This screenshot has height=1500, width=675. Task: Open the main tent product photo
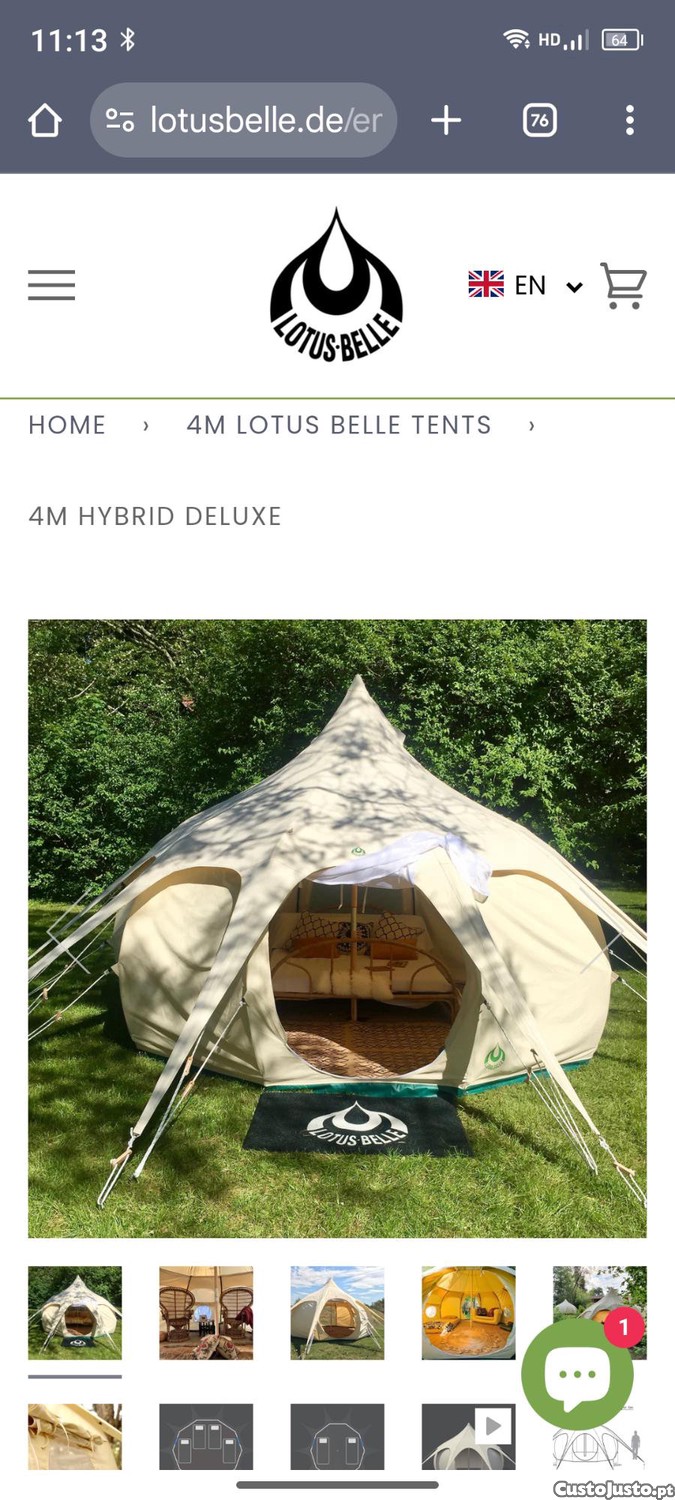click(x=337, y=928)
